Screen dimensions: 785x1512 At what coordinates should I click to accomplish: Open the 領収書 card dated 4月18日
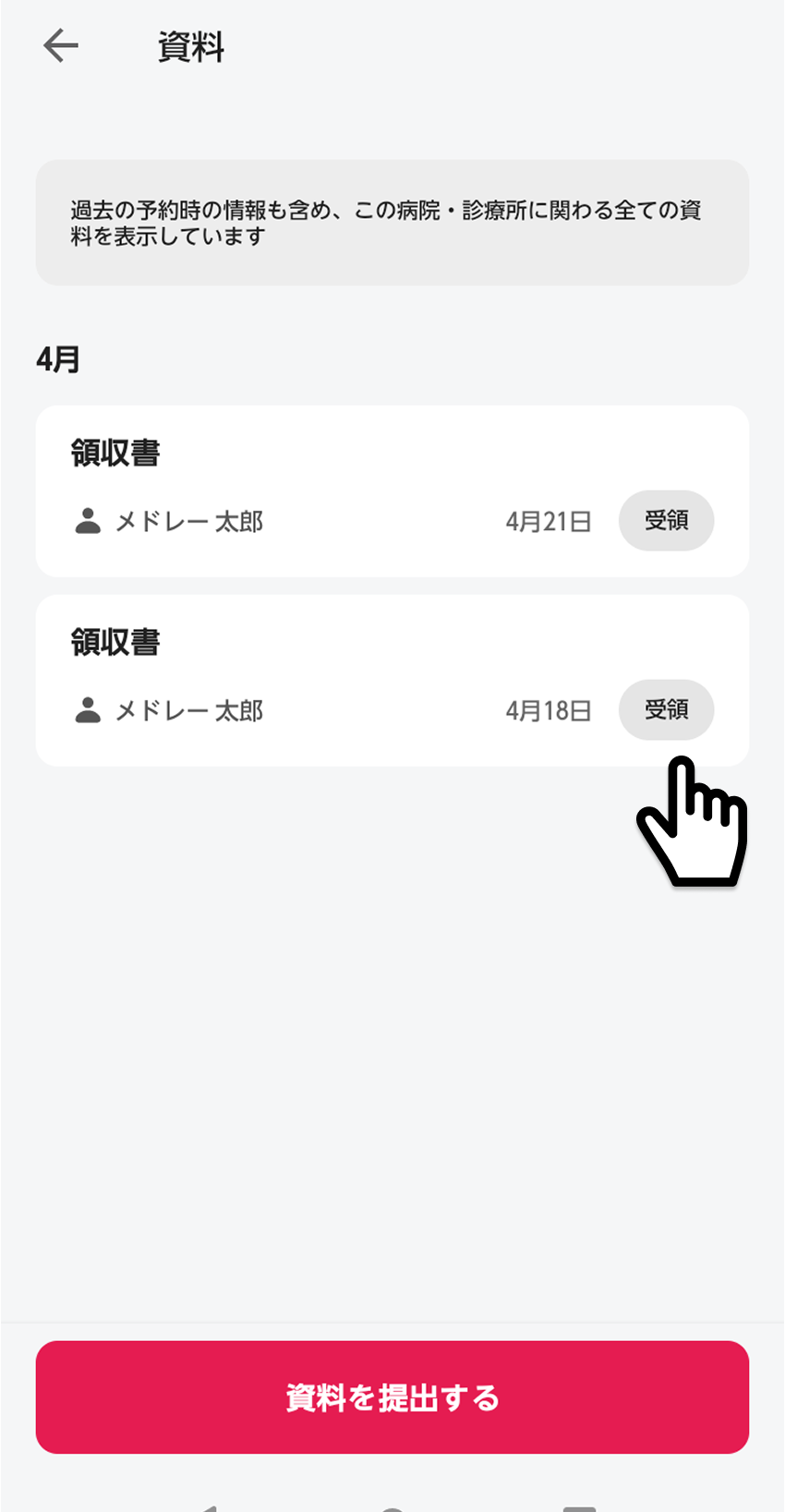coord(392,681)
